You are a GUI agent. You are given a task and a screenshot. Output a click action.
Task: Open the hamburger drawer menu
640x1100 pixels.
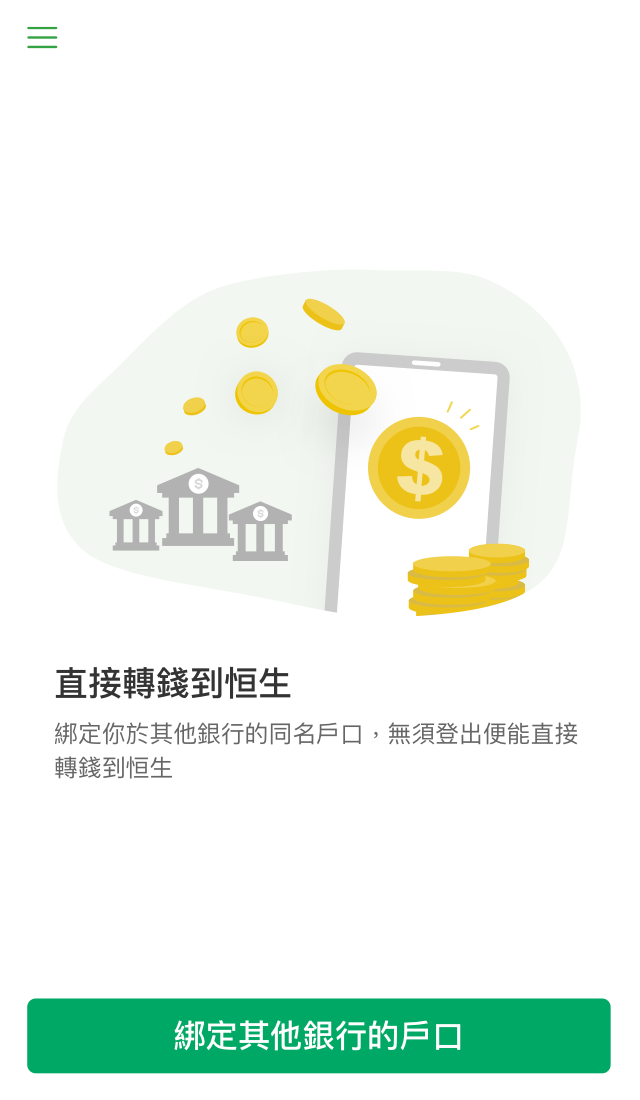click(x=42, y=38)
